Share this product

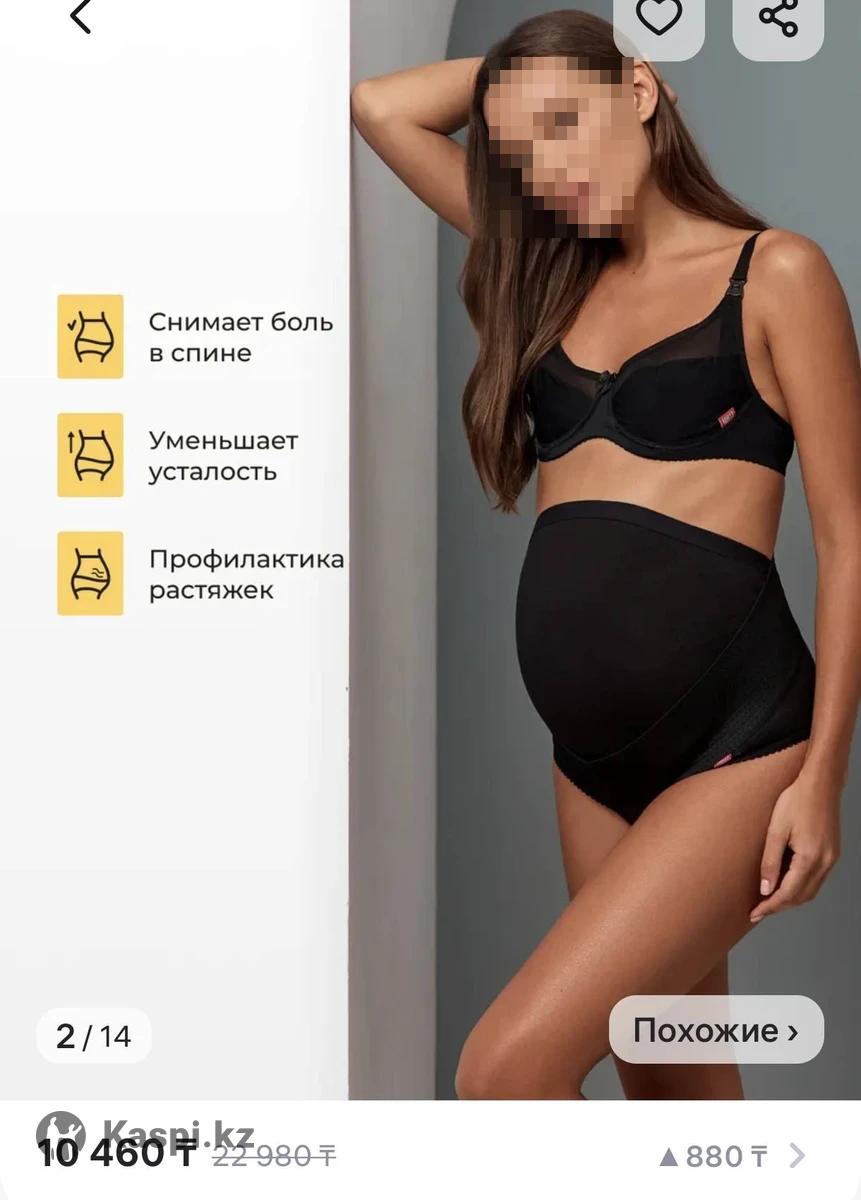tap(778, 20)
